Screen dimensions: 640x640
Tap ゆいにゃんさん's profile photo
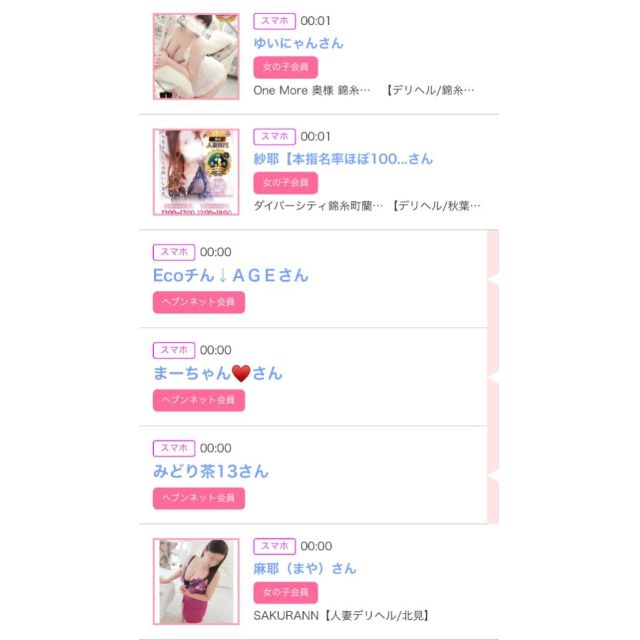click(196, 56)
